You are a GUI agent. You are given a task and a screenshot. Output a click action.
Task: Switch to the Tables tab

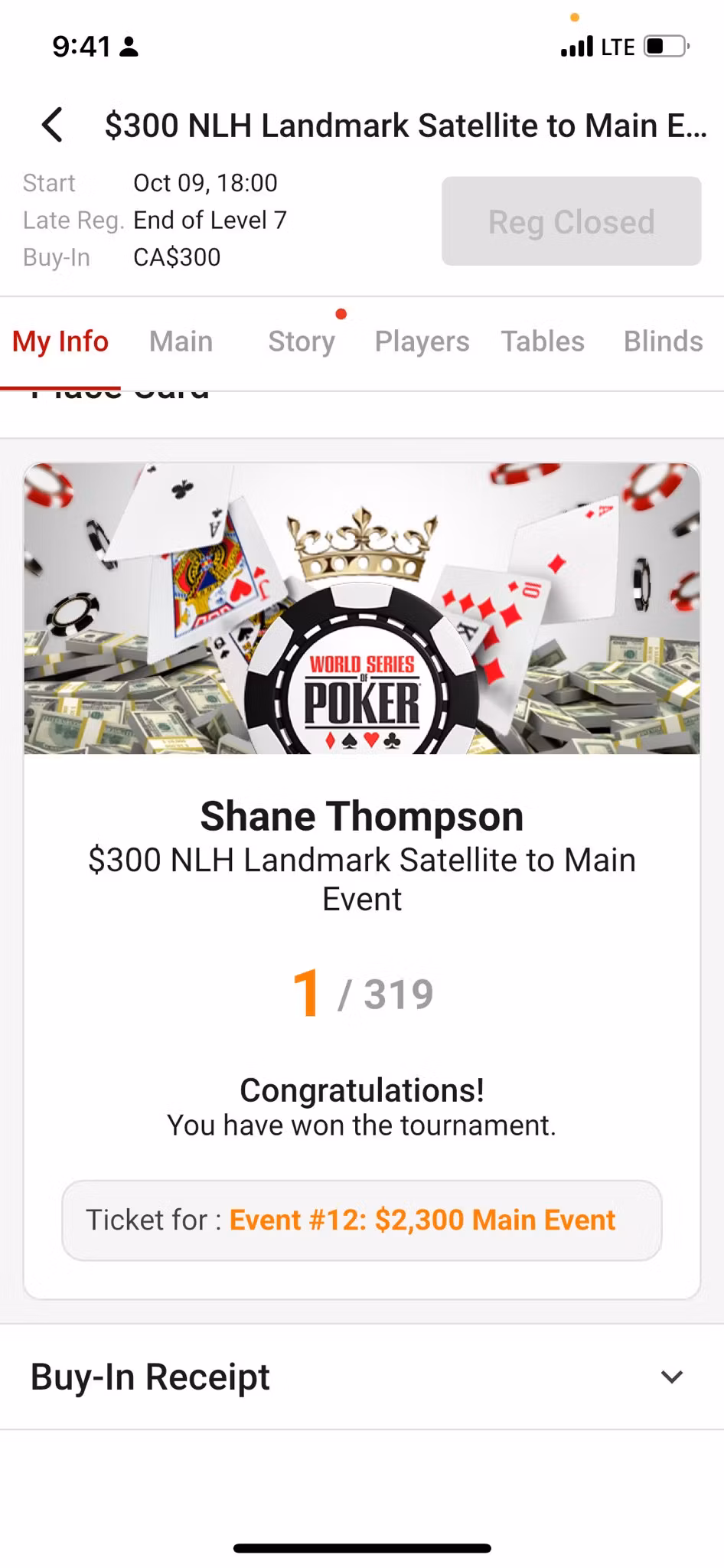point(543,341)
